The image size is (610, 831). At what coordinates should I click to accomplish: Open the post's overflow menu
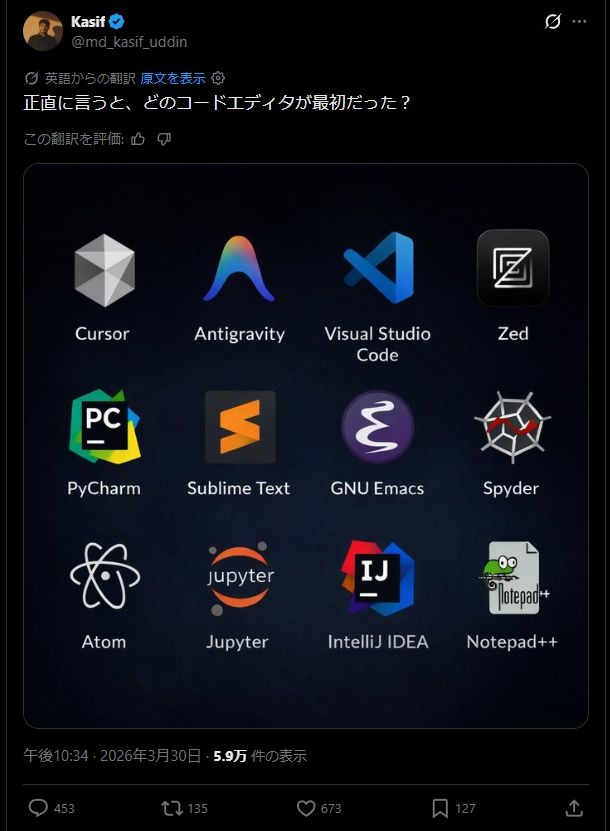click(x=581, y=21)
